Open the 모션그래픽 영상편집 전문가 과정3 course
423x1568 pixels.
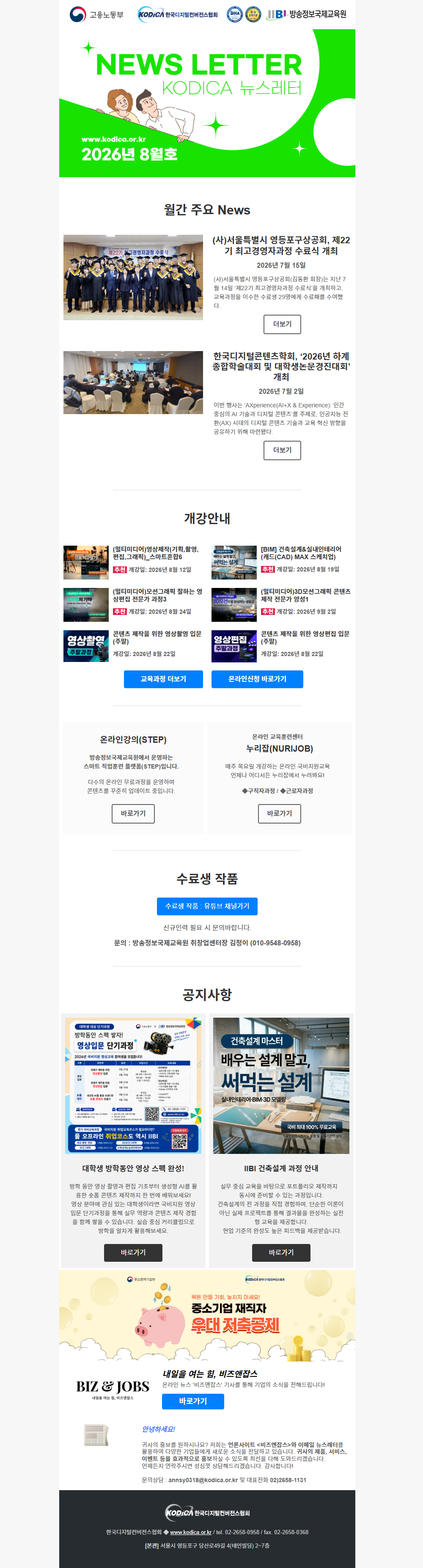158,595
